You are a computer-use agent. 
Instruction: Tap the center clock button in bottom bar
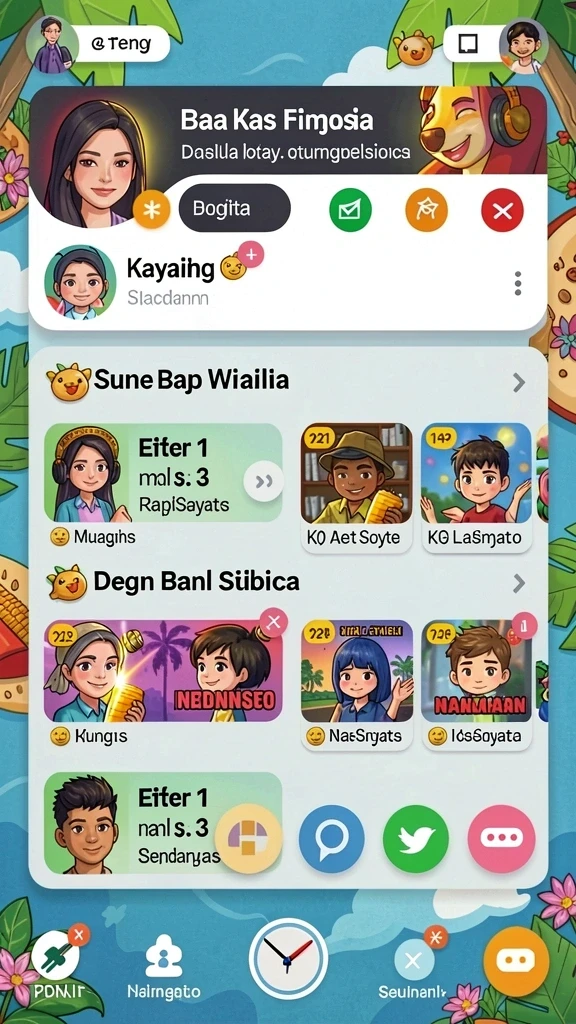tap(288, 957)
